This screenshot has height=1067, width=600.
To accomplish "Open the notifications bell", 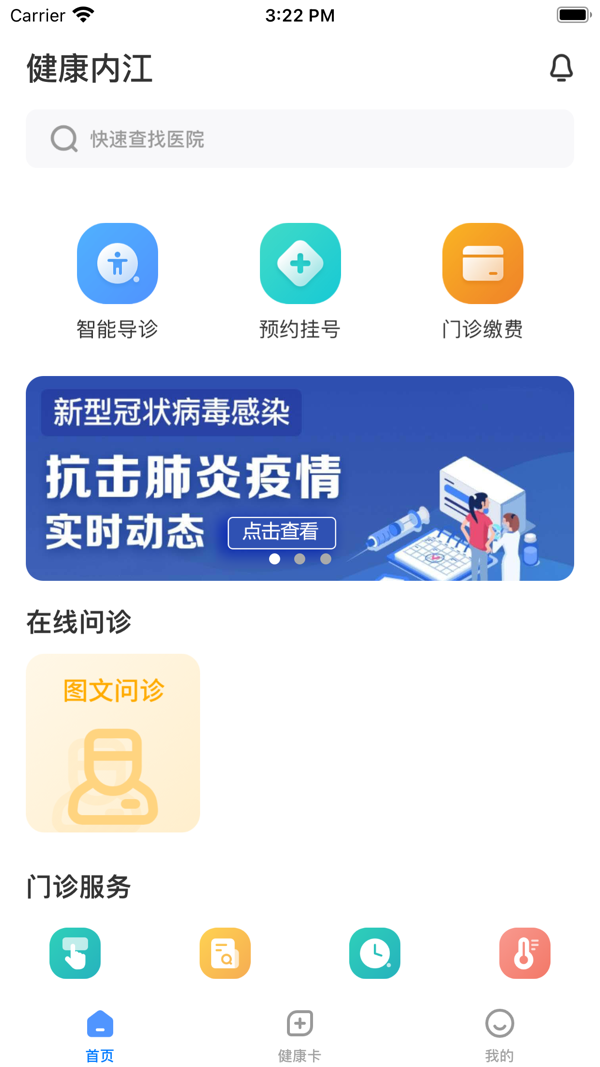I will pyautogui.click(x=561, y=68).
